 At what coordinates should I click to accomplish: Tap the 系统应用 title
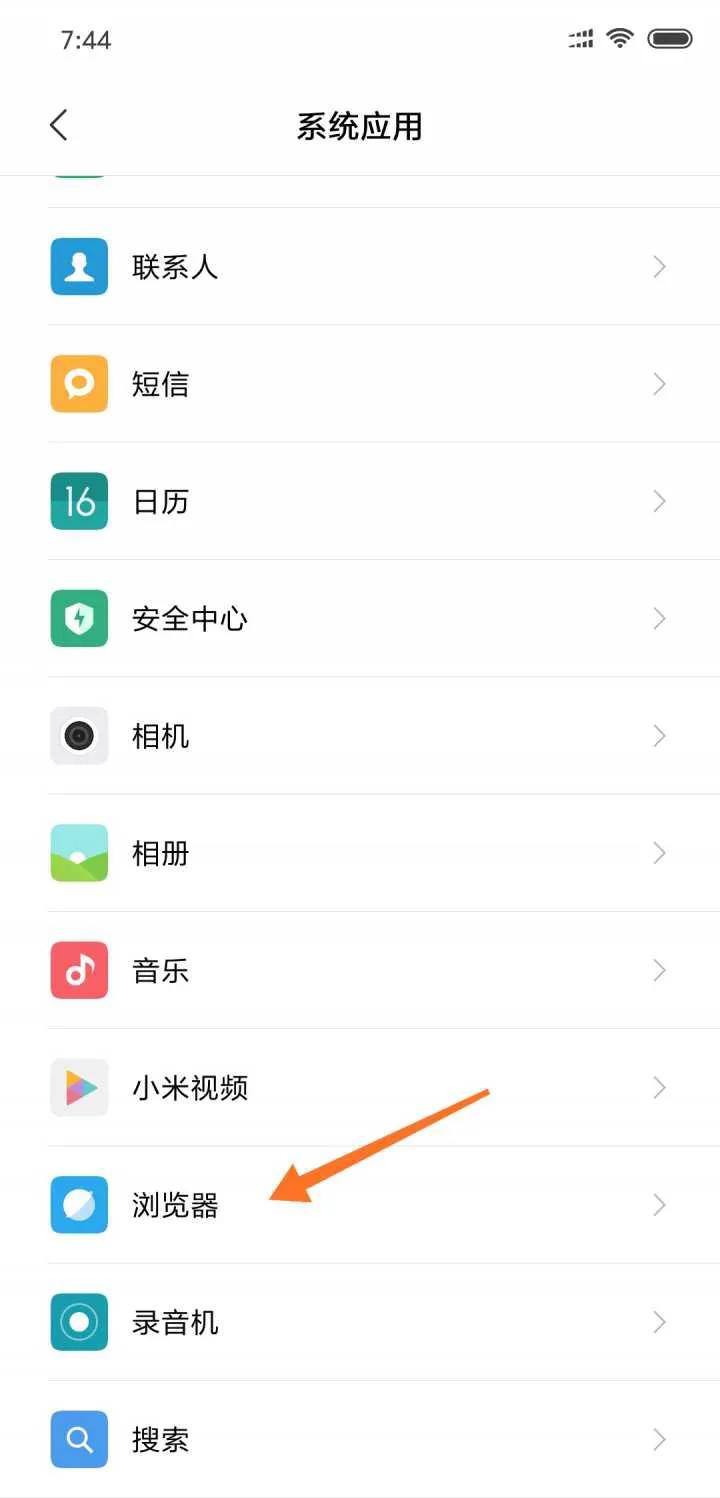point(360,125)
